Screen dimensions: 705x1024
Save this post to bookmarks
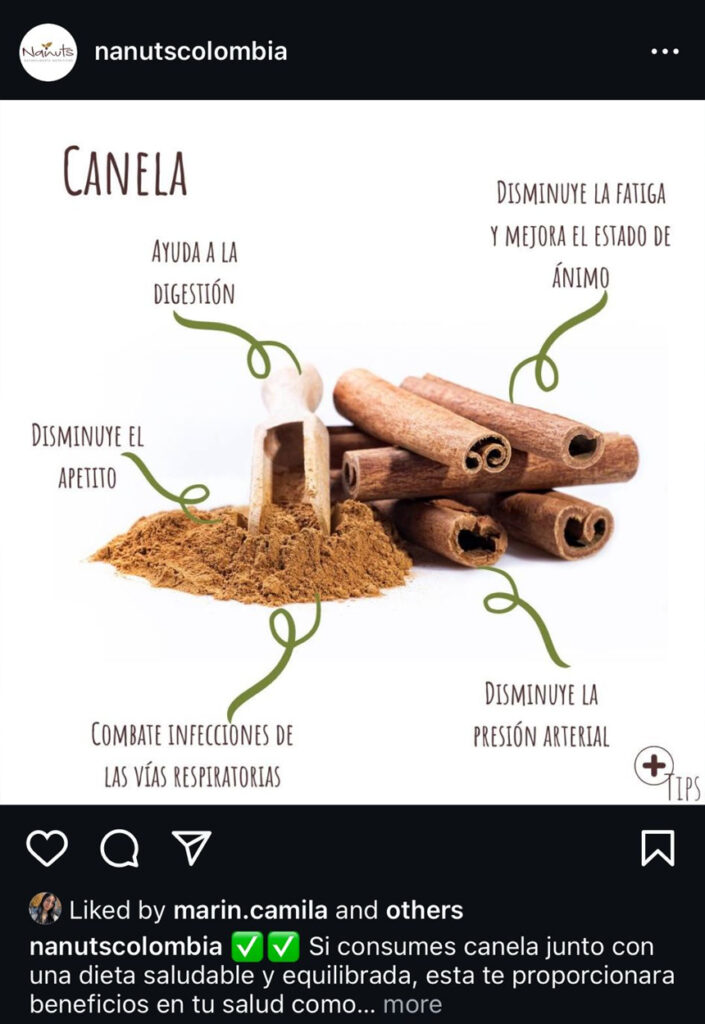(657, 848)
